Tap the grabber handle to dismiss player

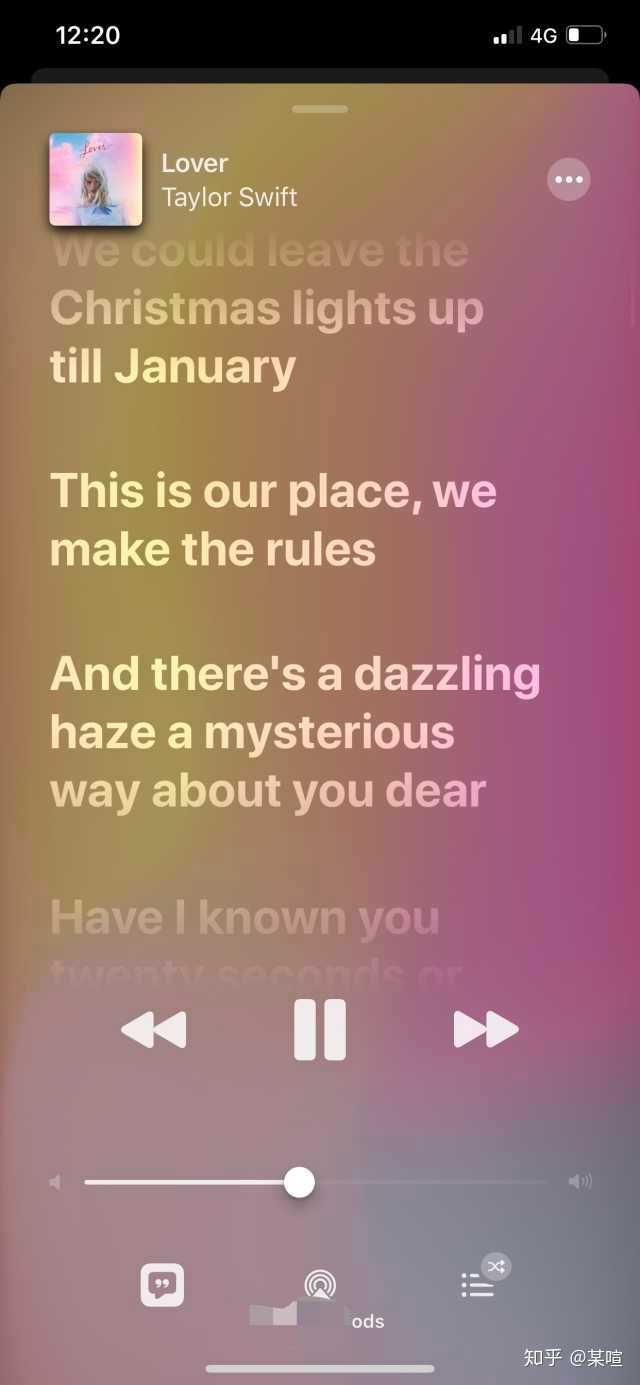(320, 109)
